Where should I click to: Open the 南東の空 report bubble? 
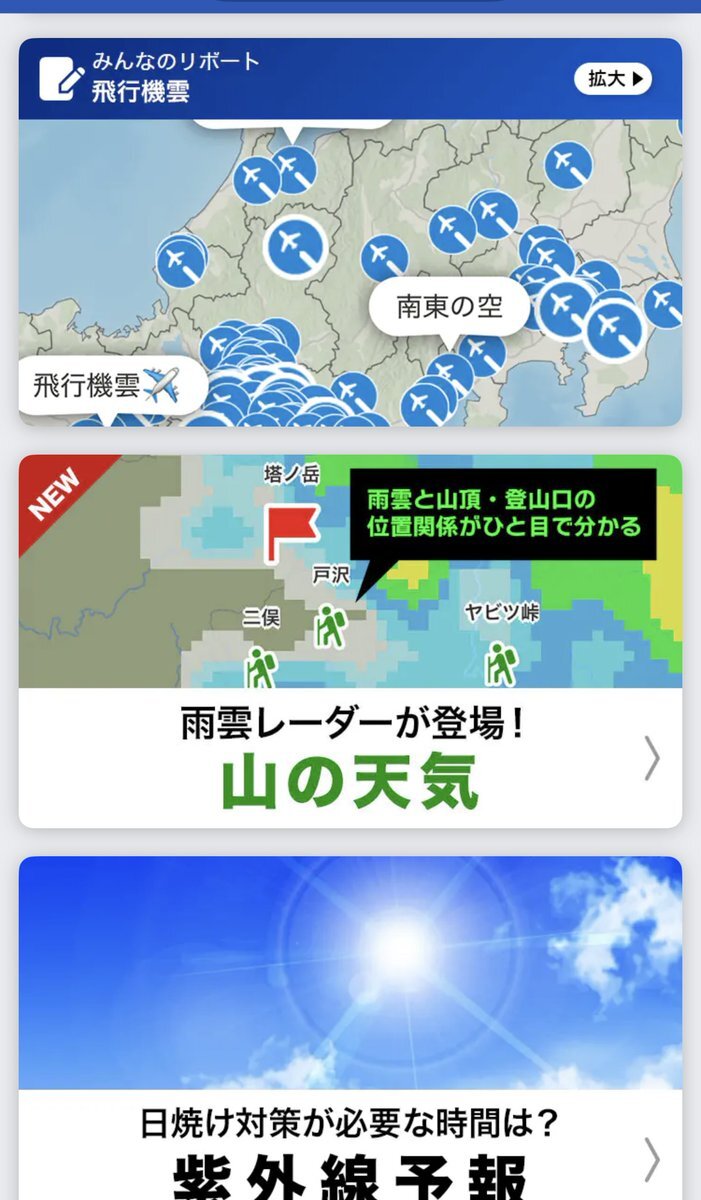click(450, 306)
